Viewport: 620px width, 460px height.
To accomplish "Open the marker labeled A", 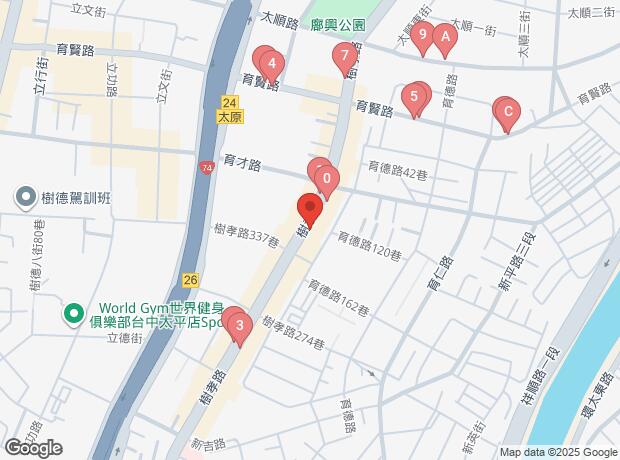I will (444, 39).
